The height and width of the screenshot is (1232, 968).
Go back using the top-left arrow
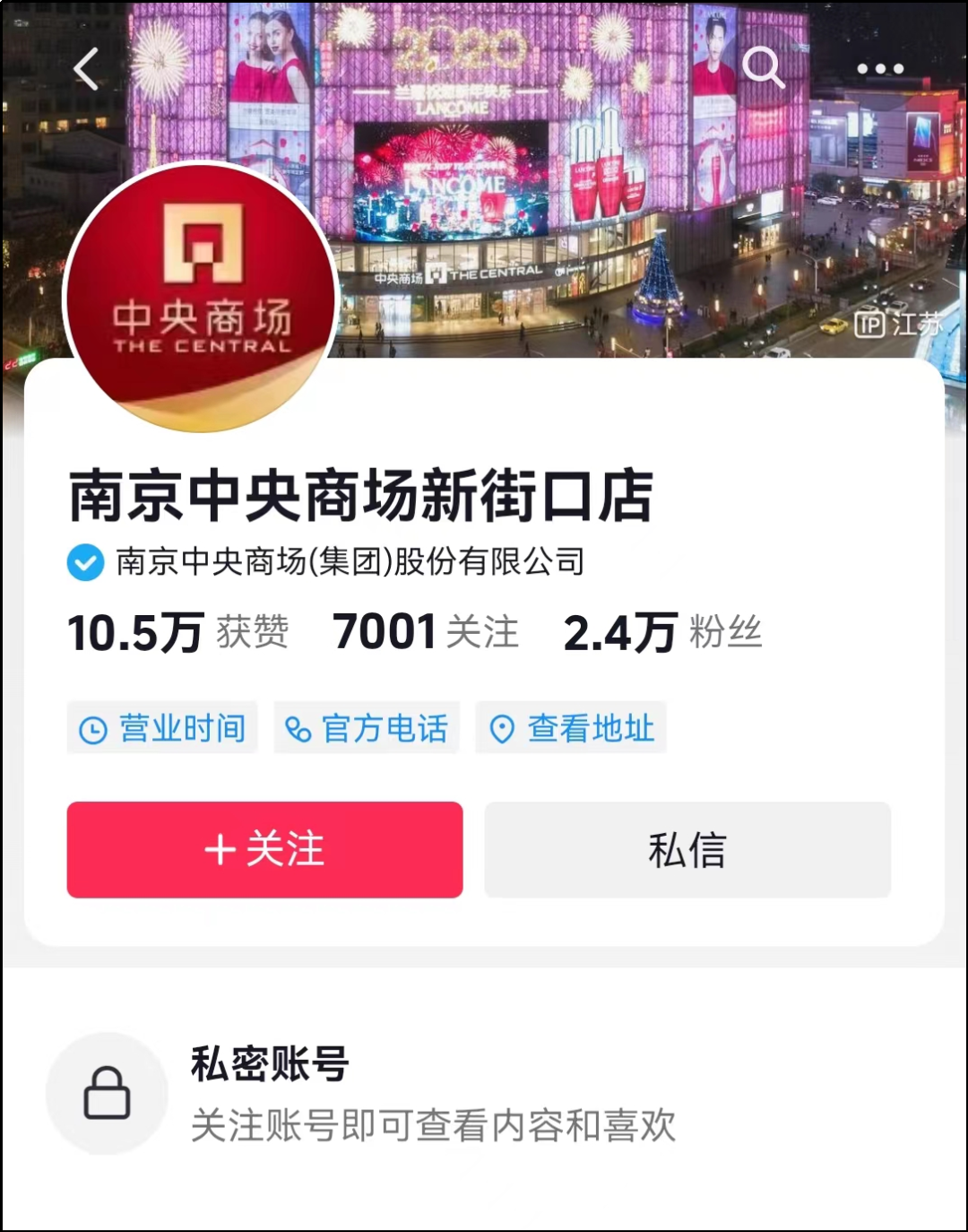point(86,69)
